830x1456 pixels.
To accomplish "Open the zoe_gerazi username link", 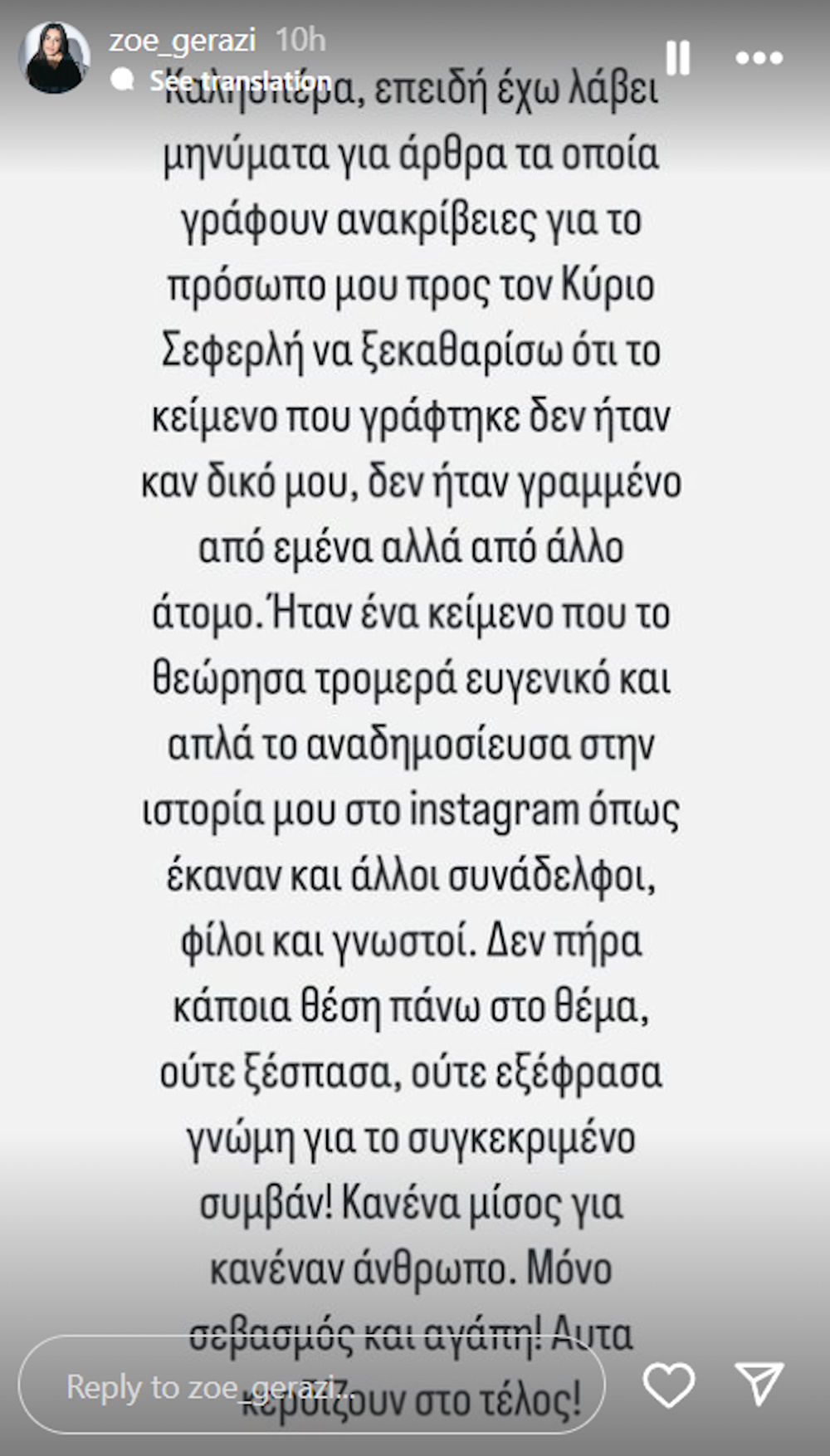I will tap(183, 40).
